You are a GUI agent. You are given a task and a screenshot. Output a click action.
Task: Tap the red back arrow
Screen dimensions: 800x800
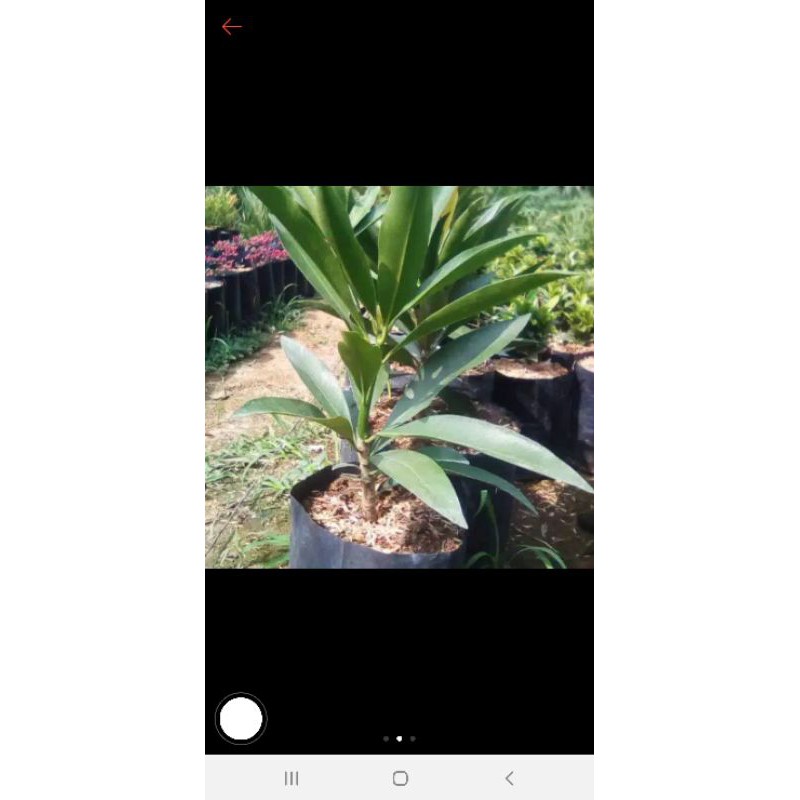(231, 27)
